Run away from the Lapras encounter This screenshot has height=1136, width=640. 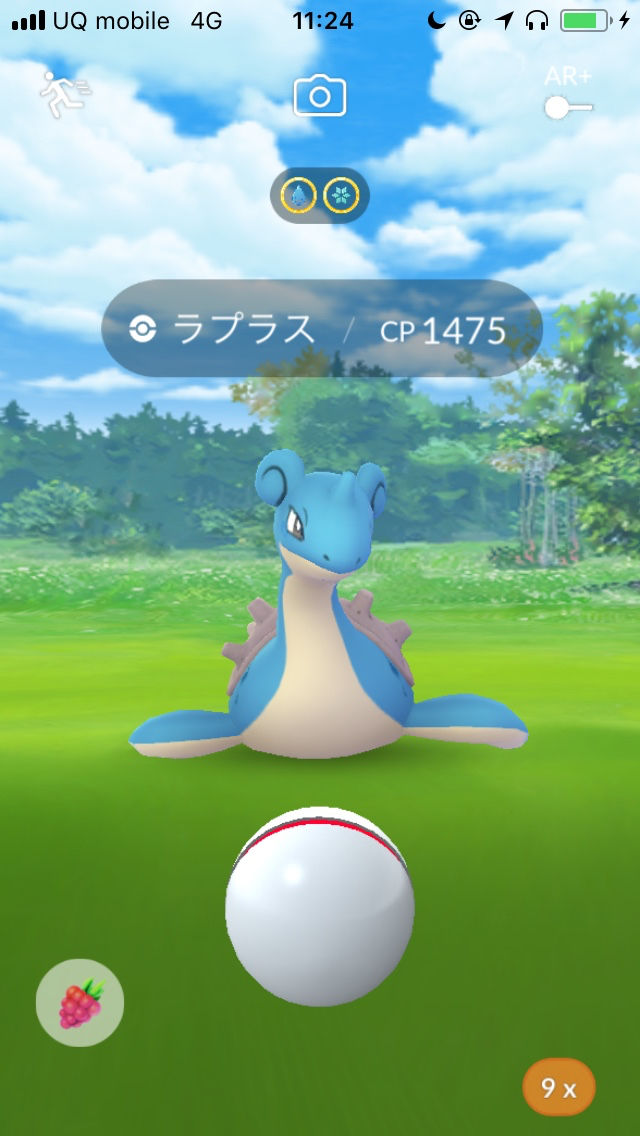[65, 94]
